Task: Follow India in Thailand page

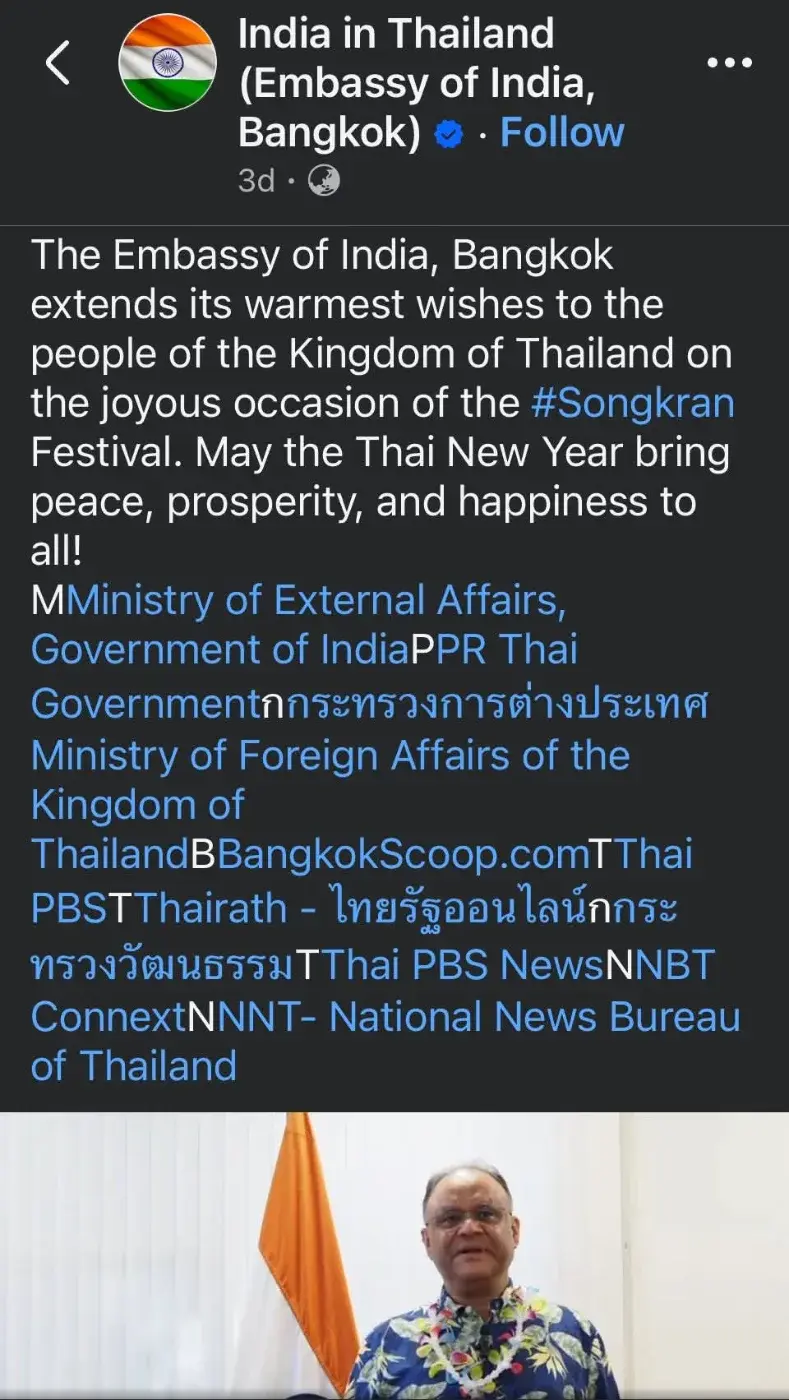Action: pos(562,132)
